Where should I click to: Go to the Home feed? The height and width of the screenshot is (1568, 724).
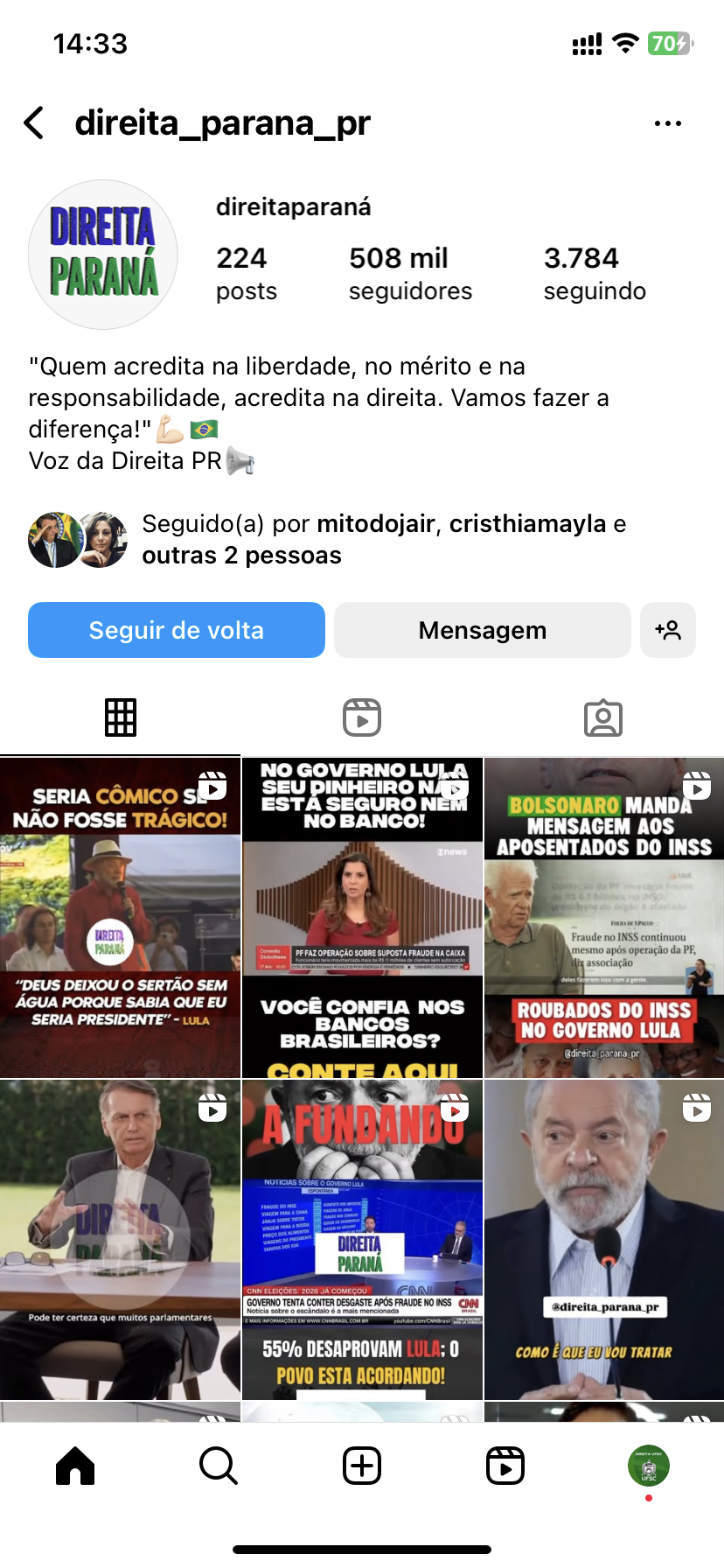[x=75, y=1466]
